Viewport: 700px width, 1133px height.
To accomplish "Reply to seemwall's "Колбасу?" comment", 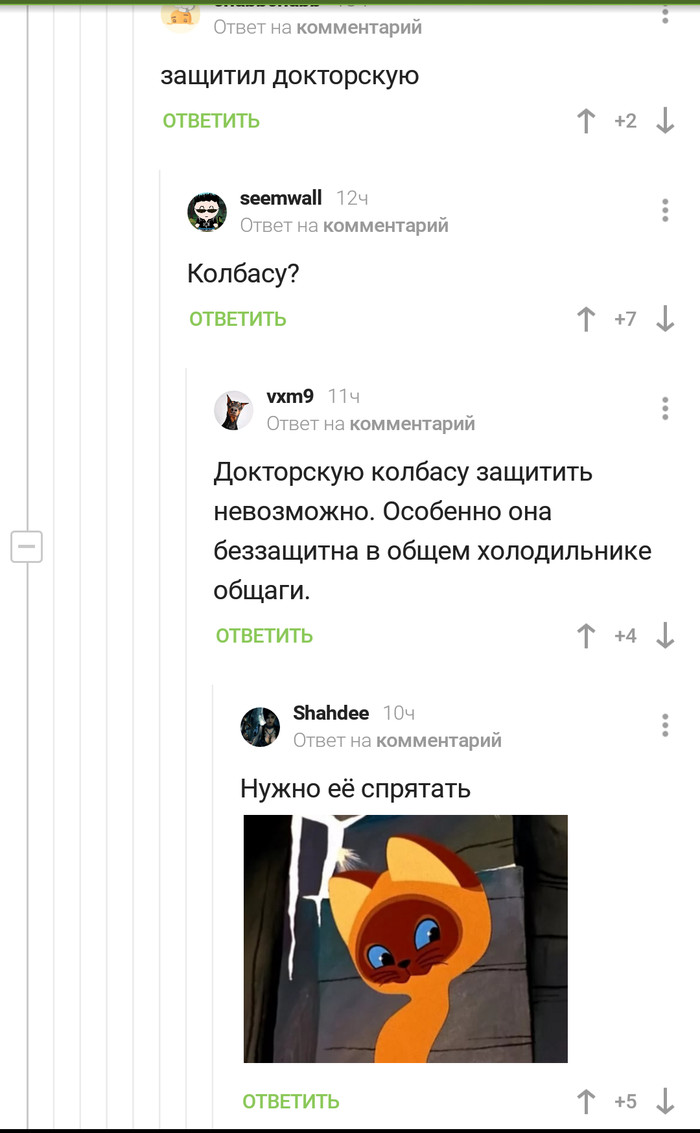I will pyautogui.click(x=238, y=319).
